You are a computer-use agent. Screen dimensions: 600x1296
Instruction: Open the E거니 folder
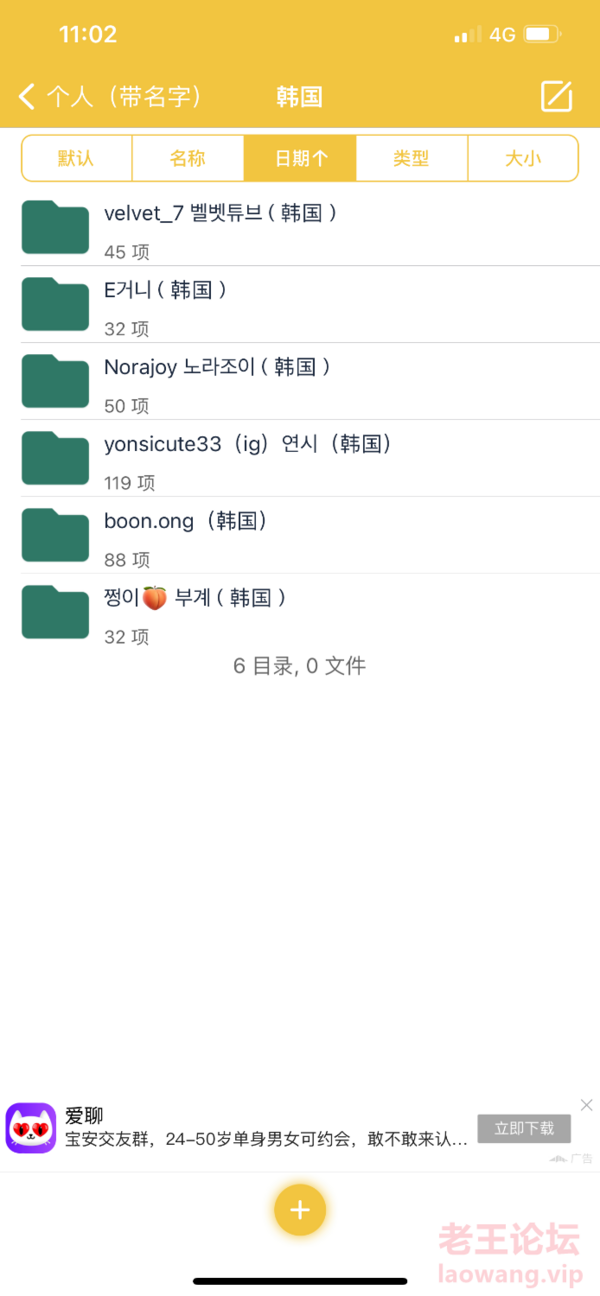tap(165, 304)
